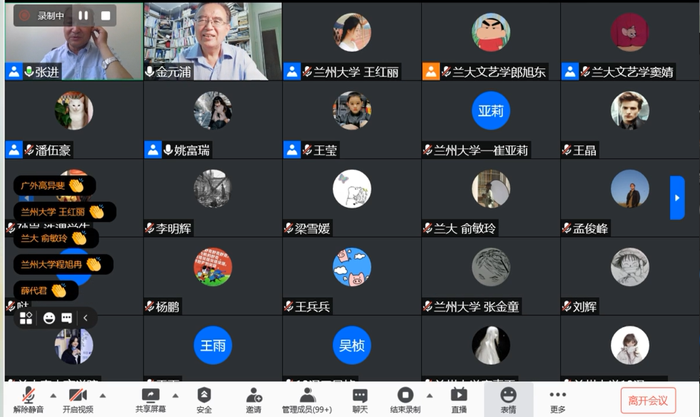The width and height of the screenshot is (700, 417).
Task: Turn on camera with 开启视频
Action: (77, 399)
